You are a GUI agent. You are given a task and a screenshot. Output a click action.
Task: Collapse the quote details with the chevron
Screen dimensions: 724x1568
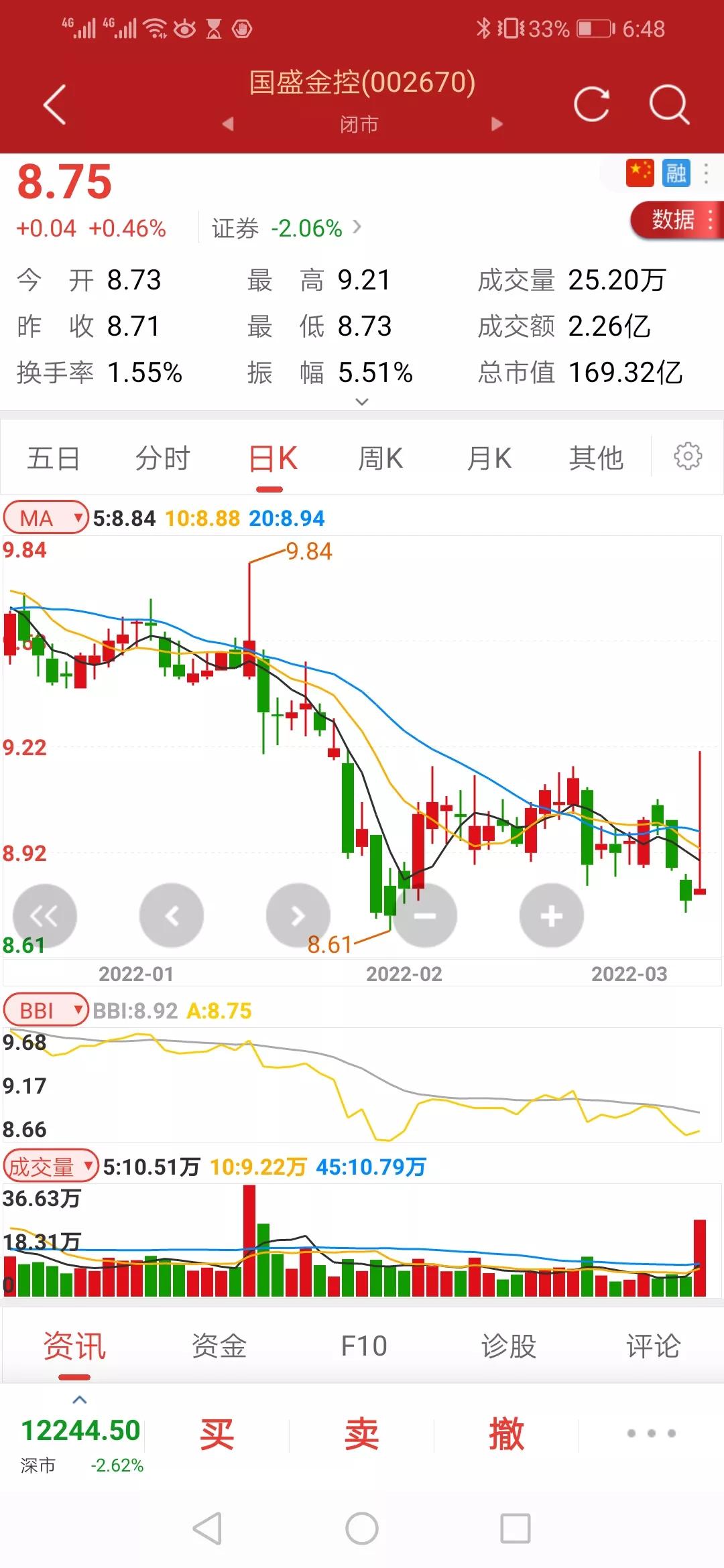pos(361,401)
